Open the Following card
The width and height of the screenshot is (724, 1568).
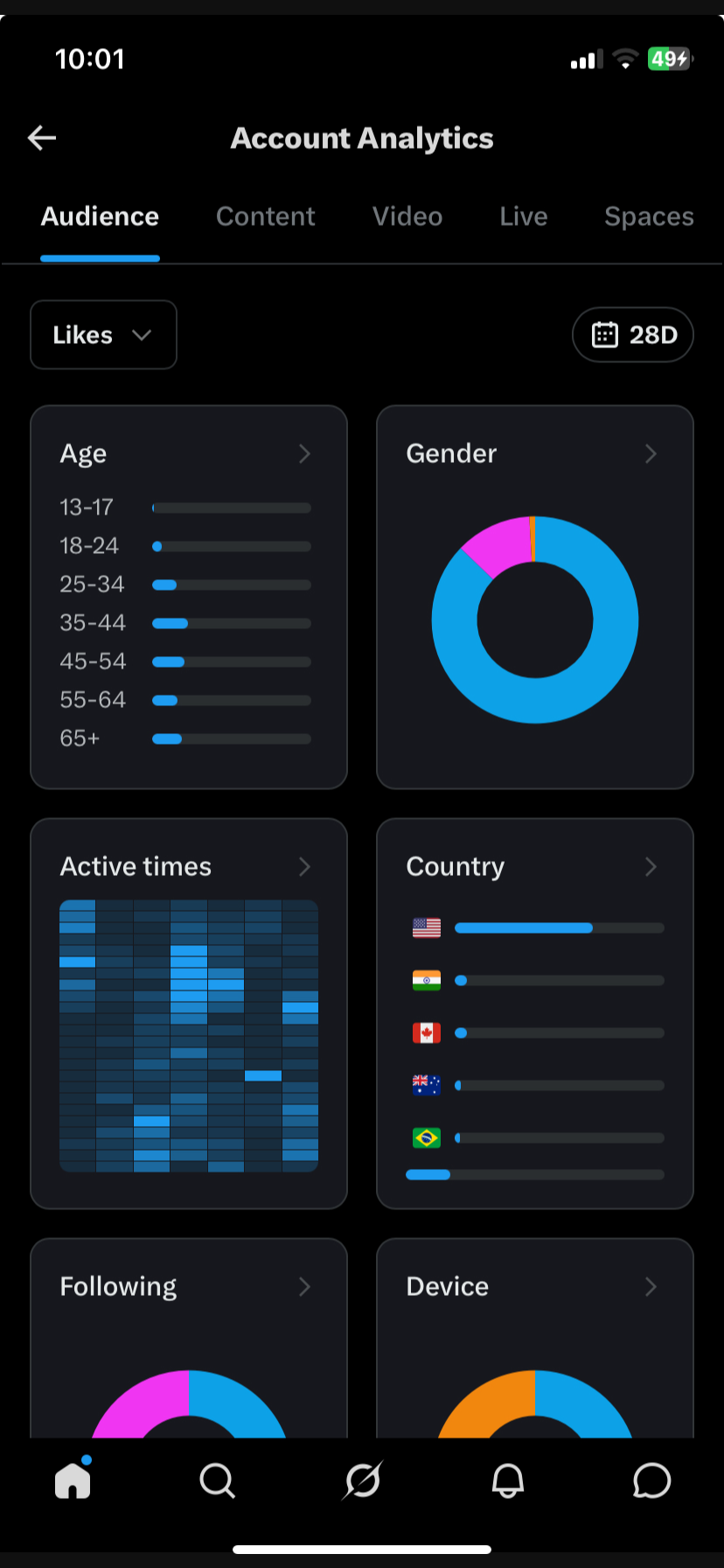(189, 1339)
